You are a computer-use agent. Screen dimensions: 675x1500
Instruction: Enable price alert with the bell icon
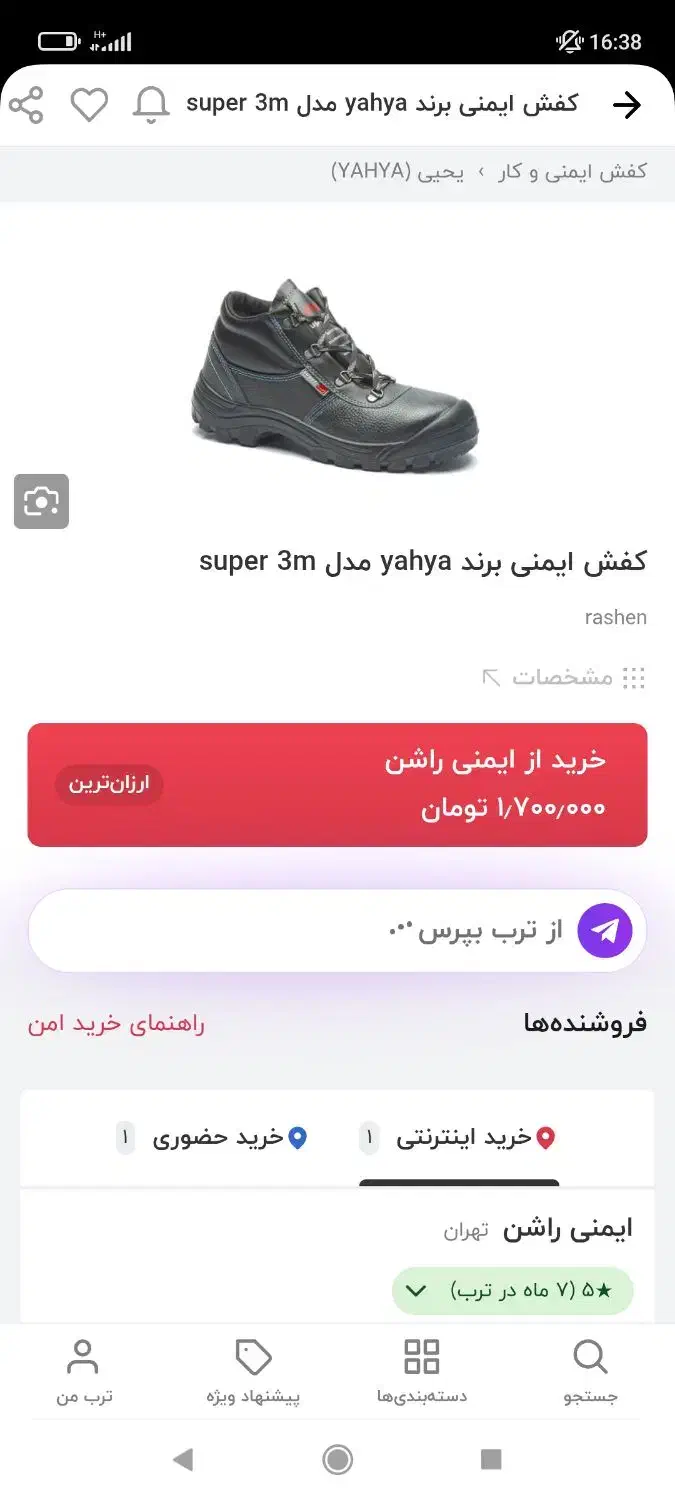point(152,105)
